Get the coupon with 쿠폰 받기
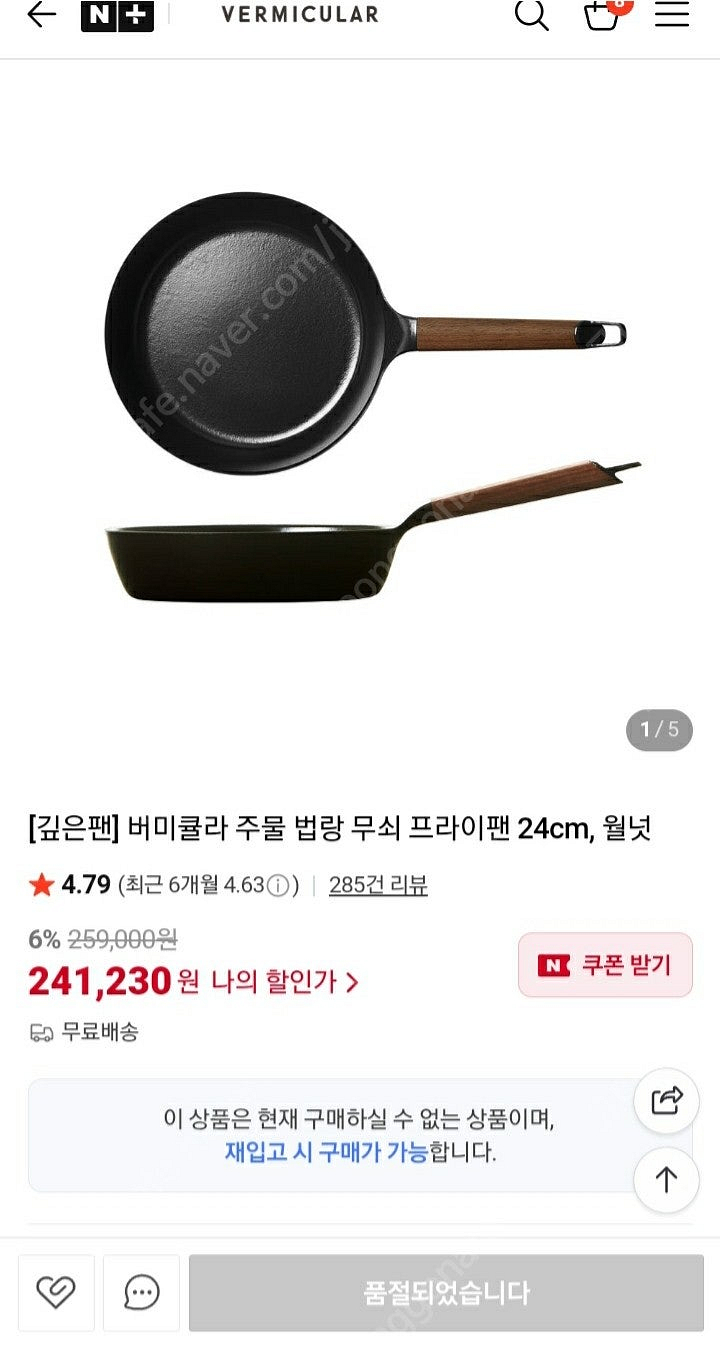720x1355 pixels. point(605,965)
